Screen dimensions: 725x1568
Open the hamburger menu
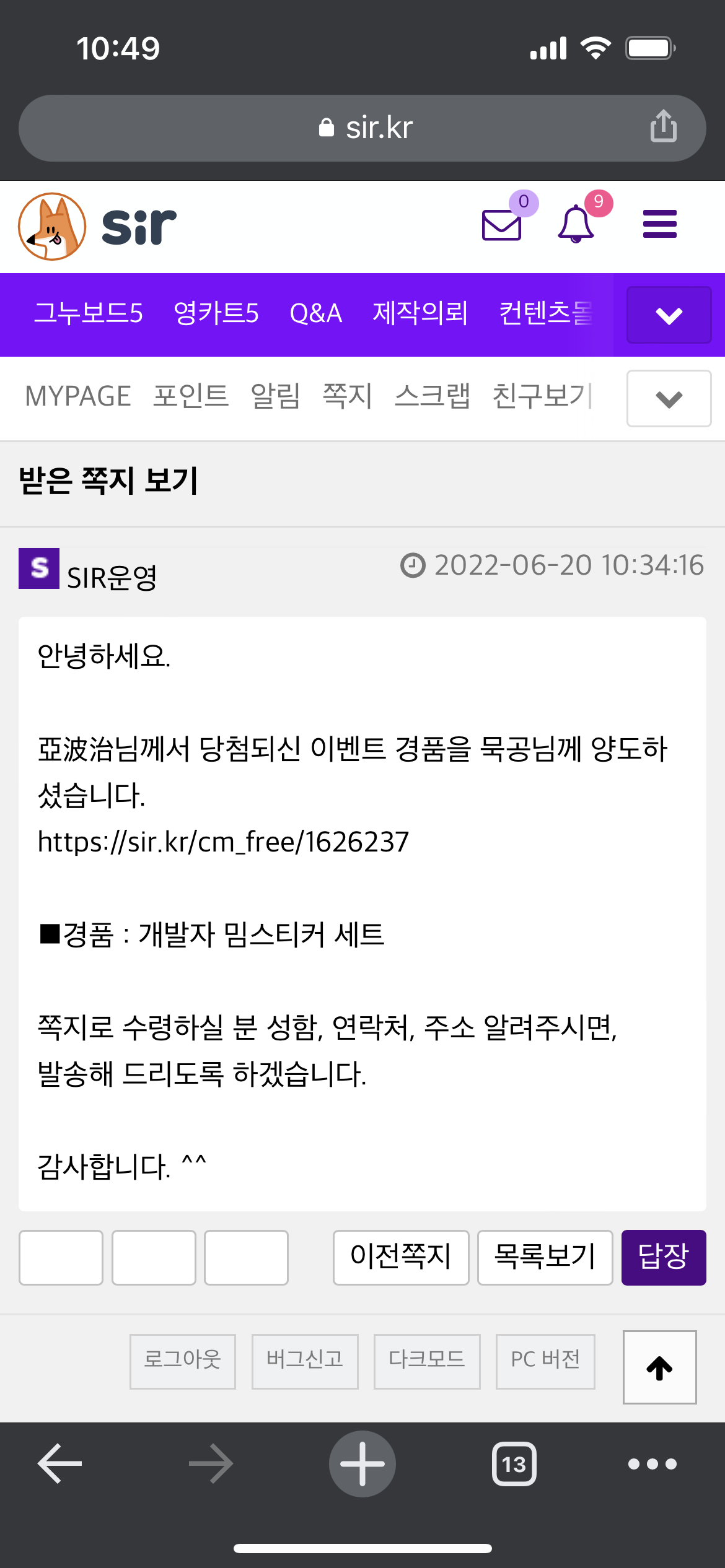pos(659,224)
